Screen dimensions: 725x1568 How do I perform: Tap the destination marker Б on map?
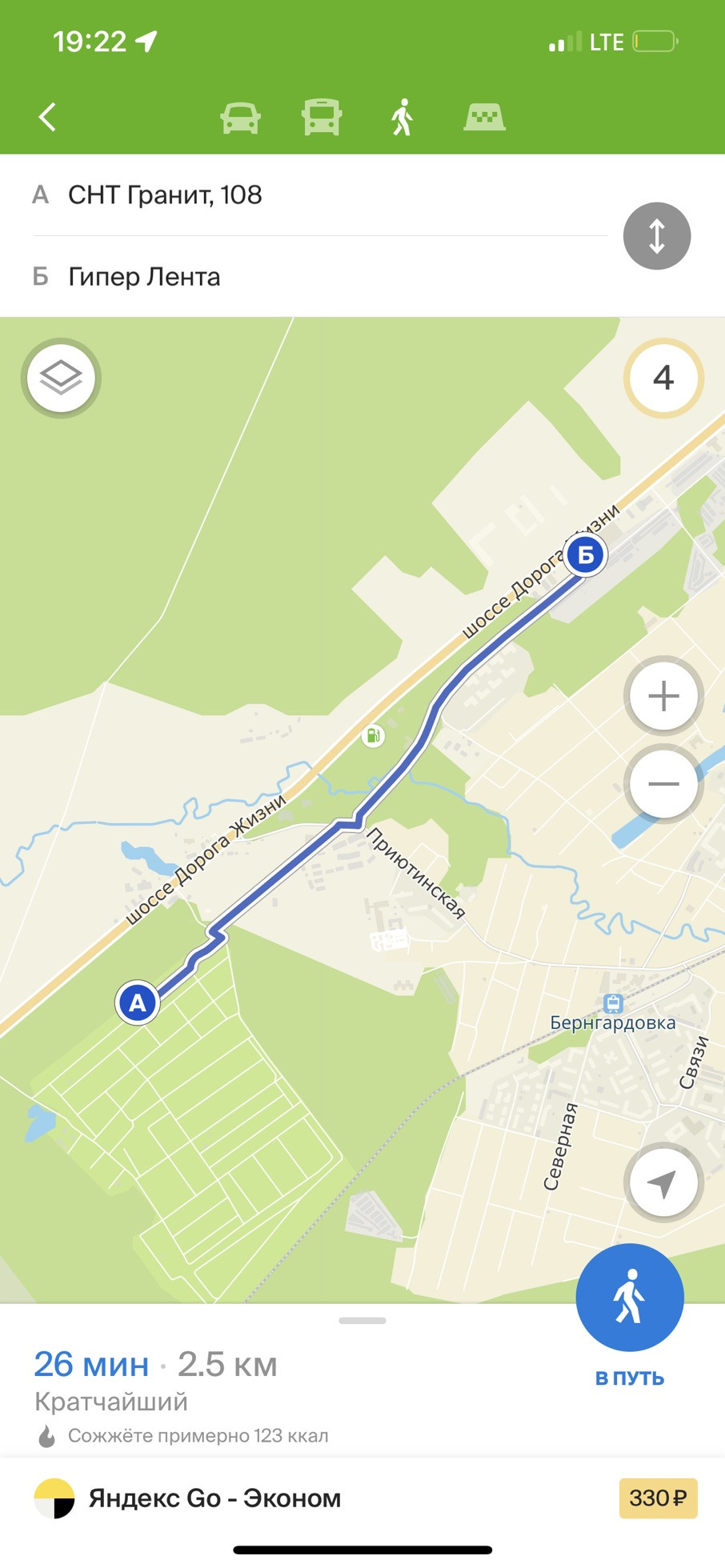point(586,554)
